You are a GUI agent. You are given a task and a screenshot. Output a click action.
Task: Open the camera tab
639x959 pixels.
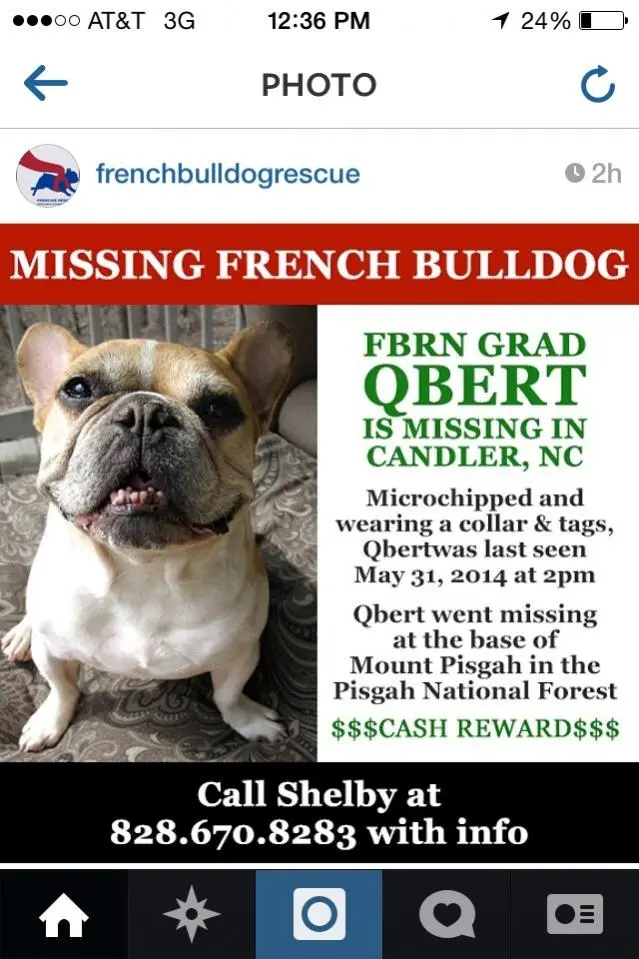[x=319, y=914]
